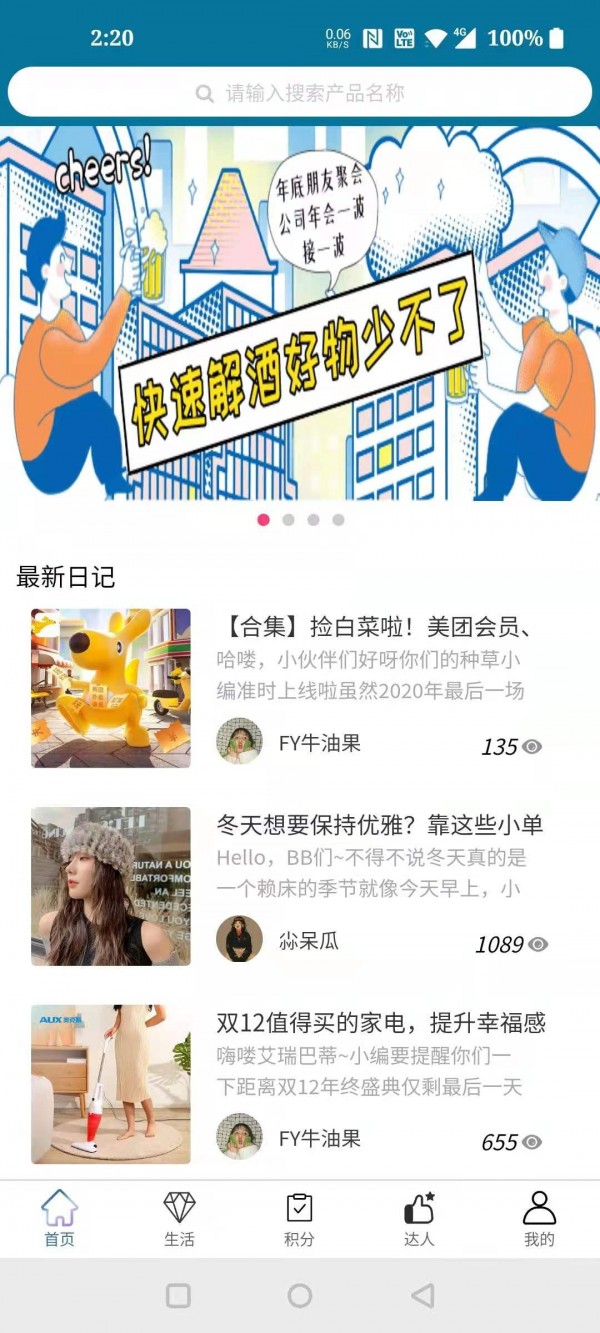Open the 积分 points tab
The image size is (600, 1333).
pos(300,1218)
